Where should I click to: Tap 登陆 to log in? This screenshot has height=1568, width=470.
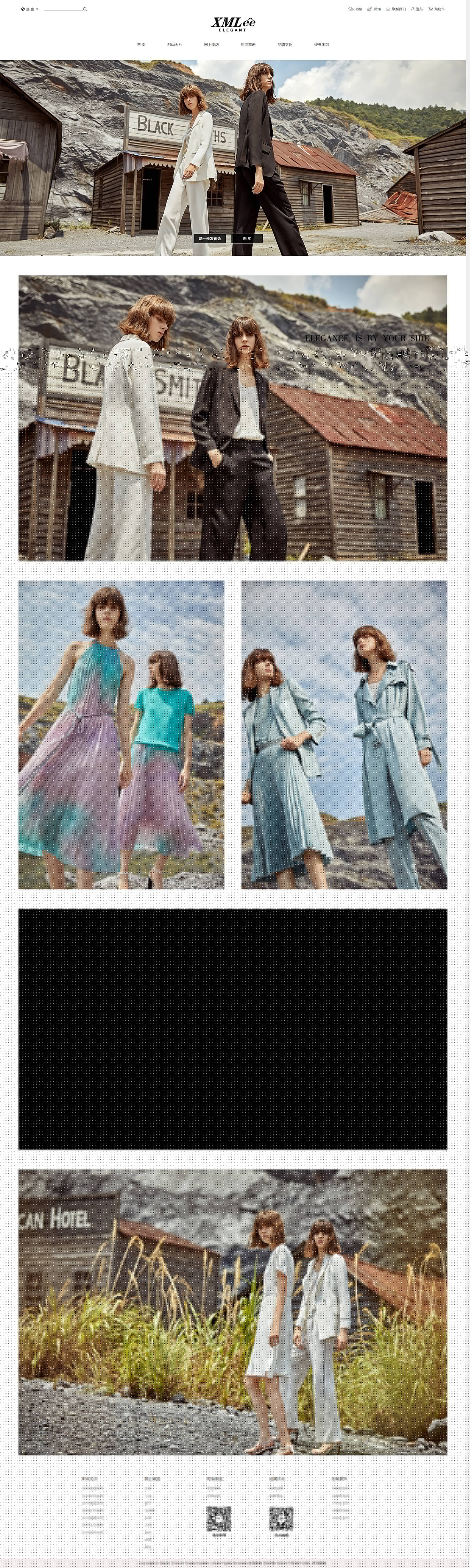(x=417, y=9)
